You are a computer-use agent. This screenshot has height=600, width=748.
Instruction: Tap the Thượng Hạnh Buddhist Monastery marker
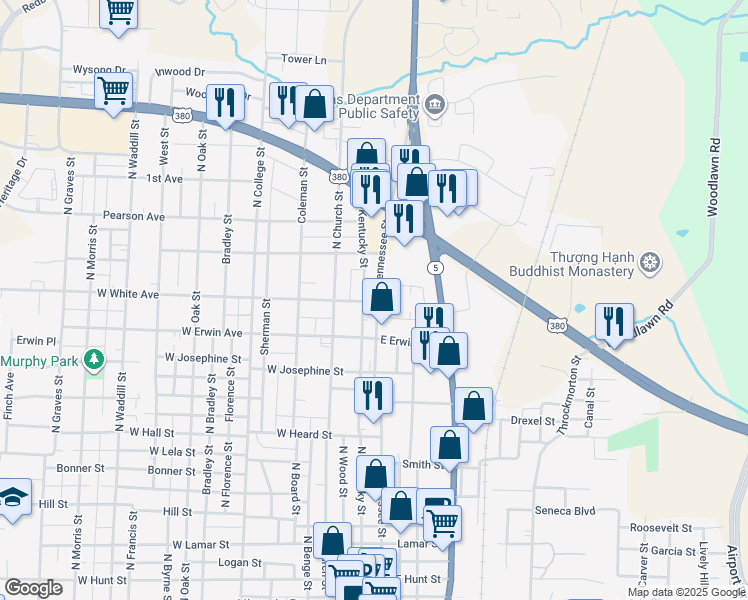[651, 263]
